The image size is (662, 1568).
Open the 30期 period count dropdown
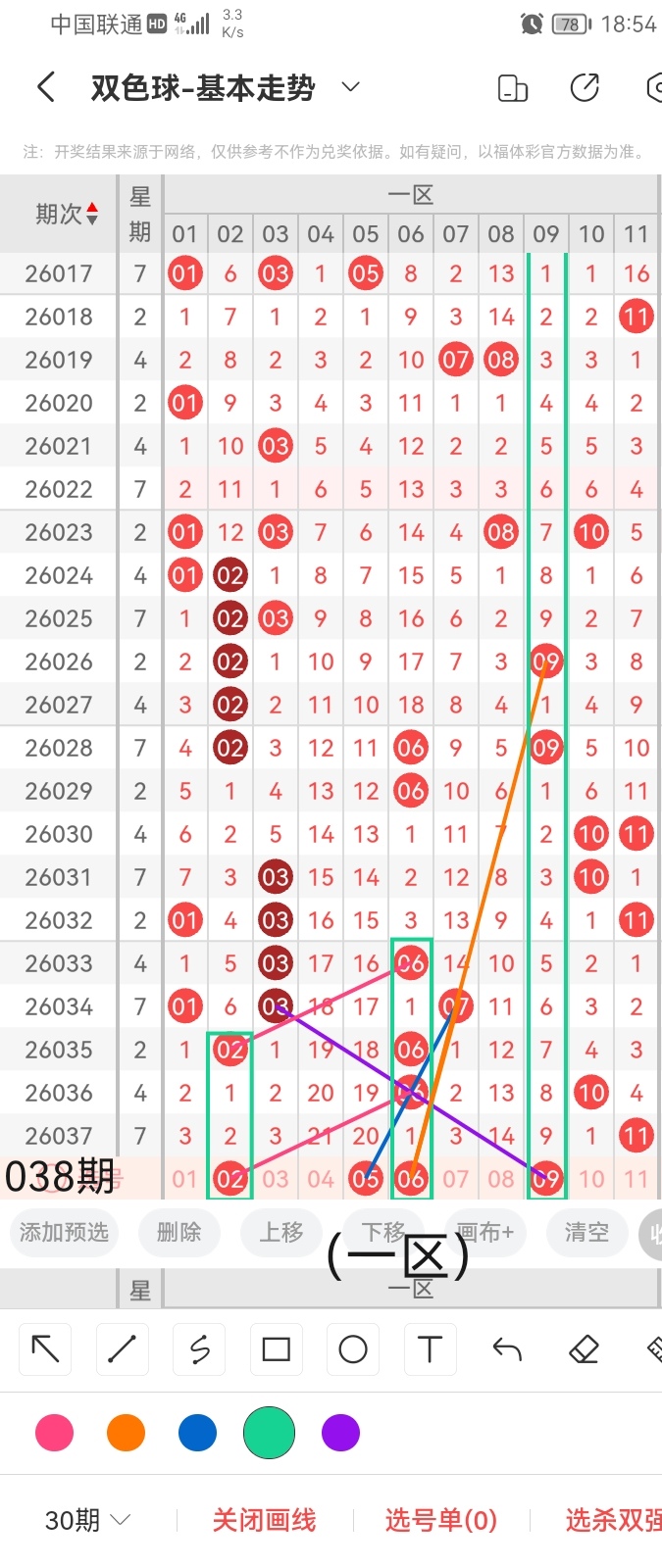pos(88,1520)
